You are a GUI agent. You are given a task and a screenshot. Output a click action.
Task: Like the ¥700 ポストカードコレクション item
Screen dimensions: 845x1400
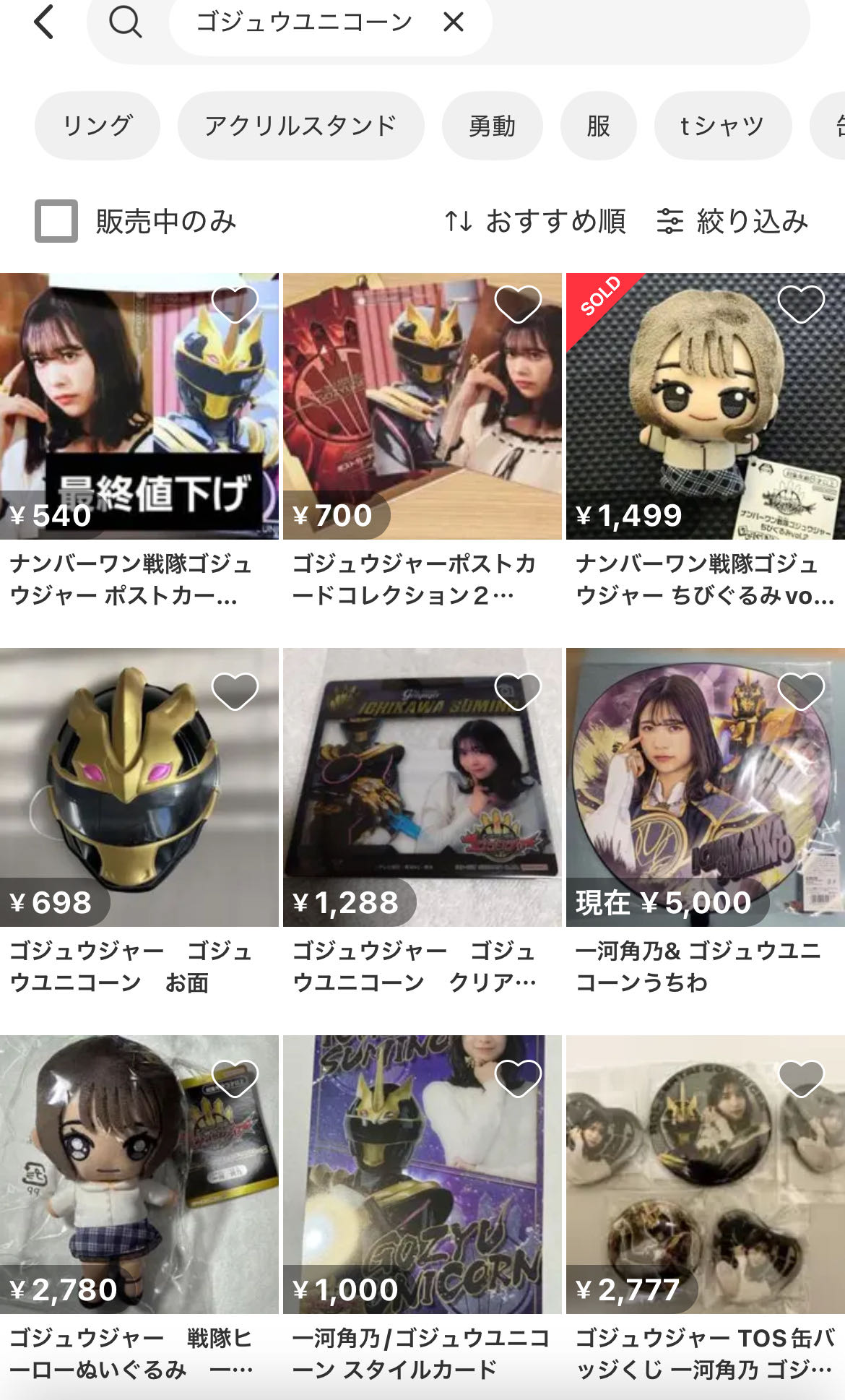pyautogui.click(x=518, y=304)
